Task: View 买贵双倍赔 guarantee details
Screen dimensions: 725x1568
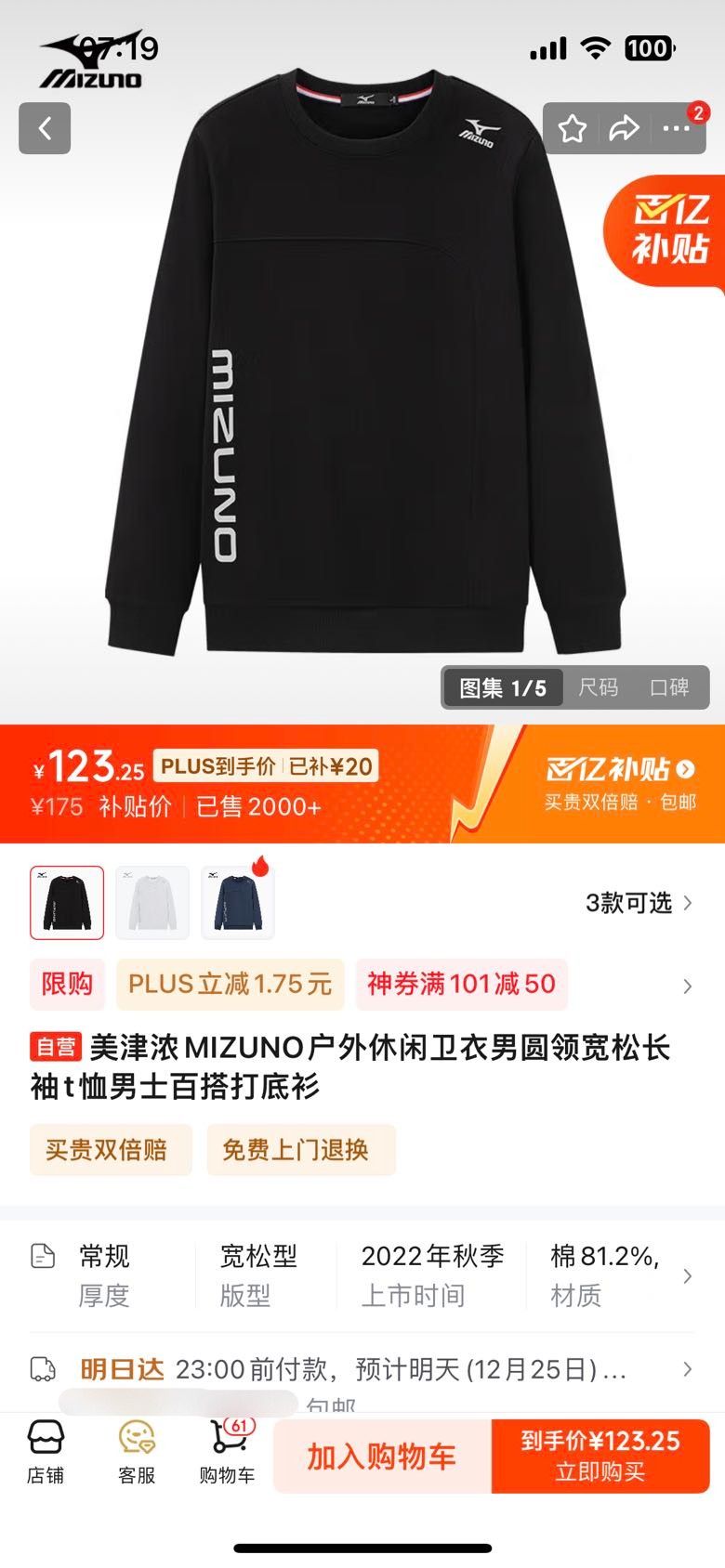Action: click(x=111, y=1150)
